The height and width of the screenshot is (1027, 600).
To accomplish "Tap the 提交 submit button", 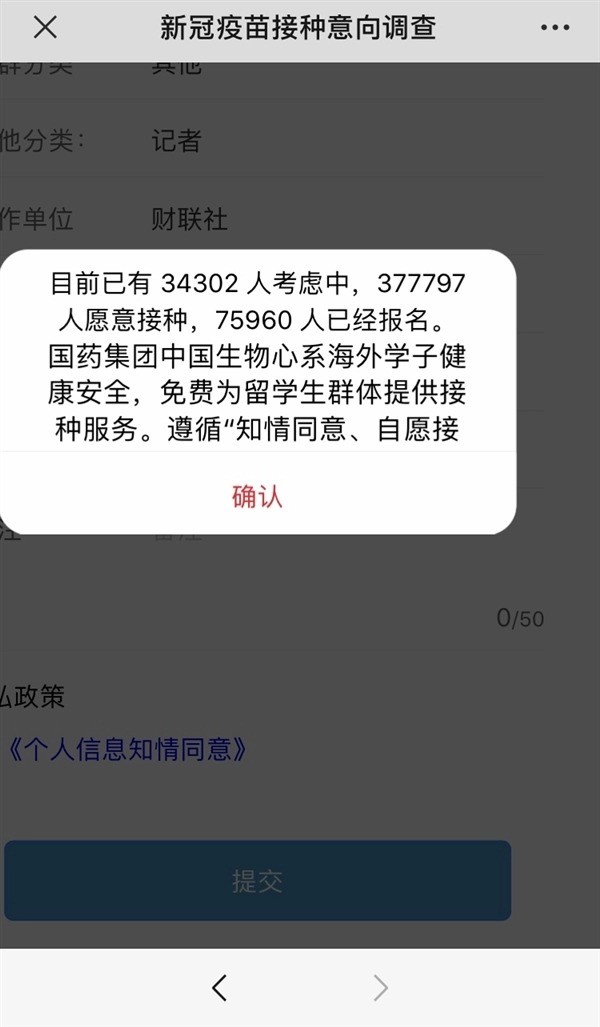I will click(x=257, y=880).
